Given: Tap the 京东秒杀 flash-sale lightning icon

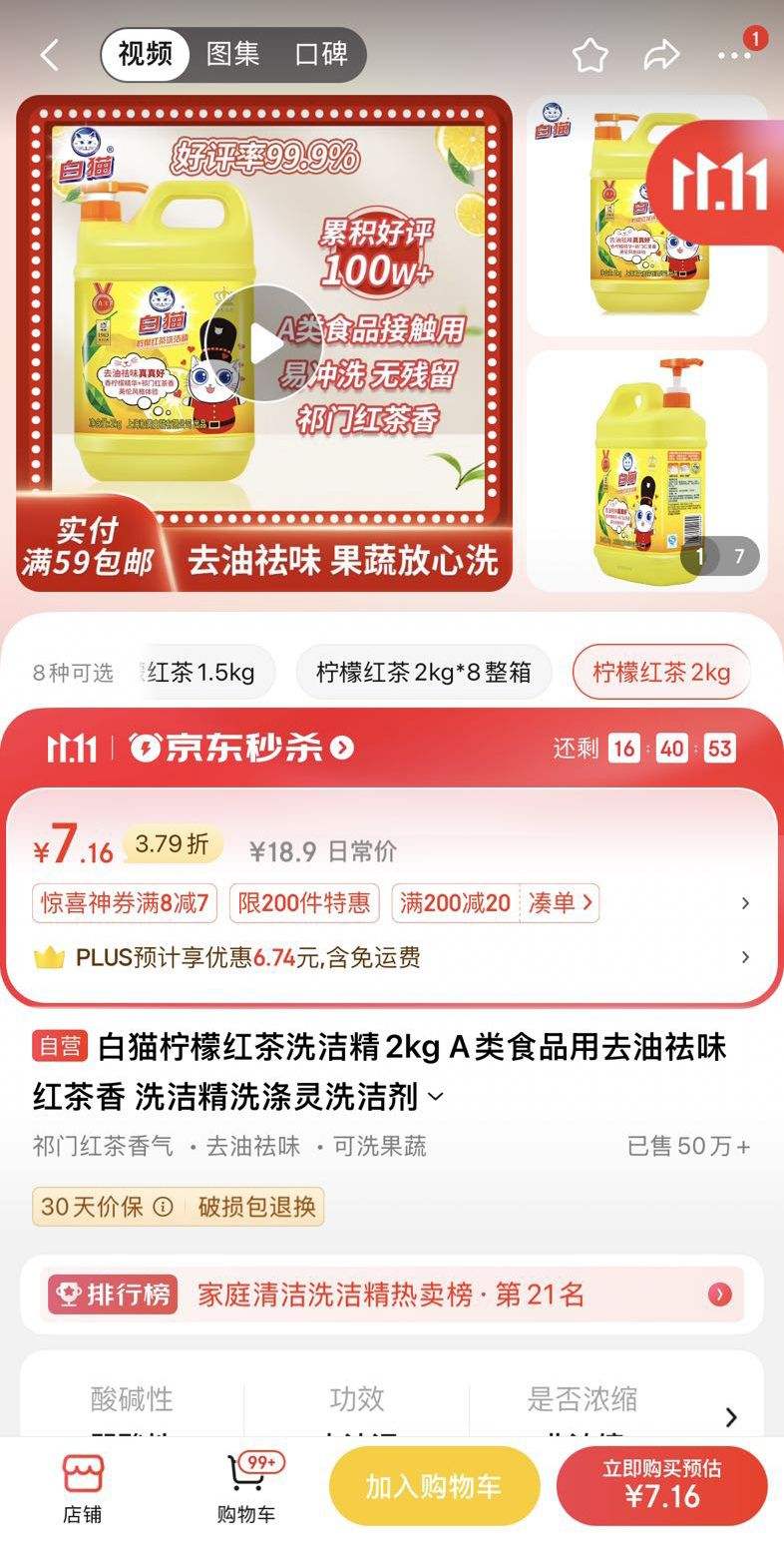Looking at the screenshot, I should (x=147, y=747).
